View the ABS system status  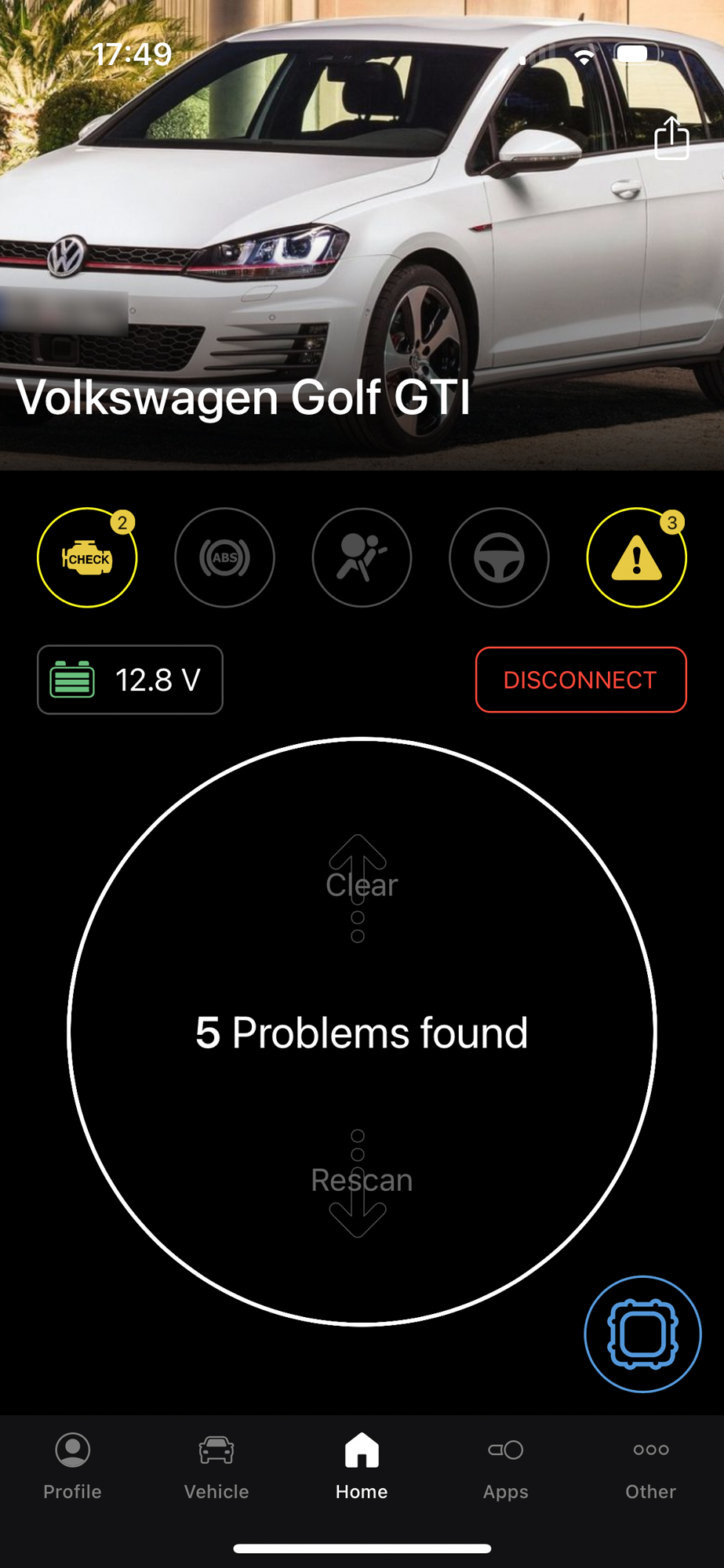pyautogui.click(x=224, y=557)
